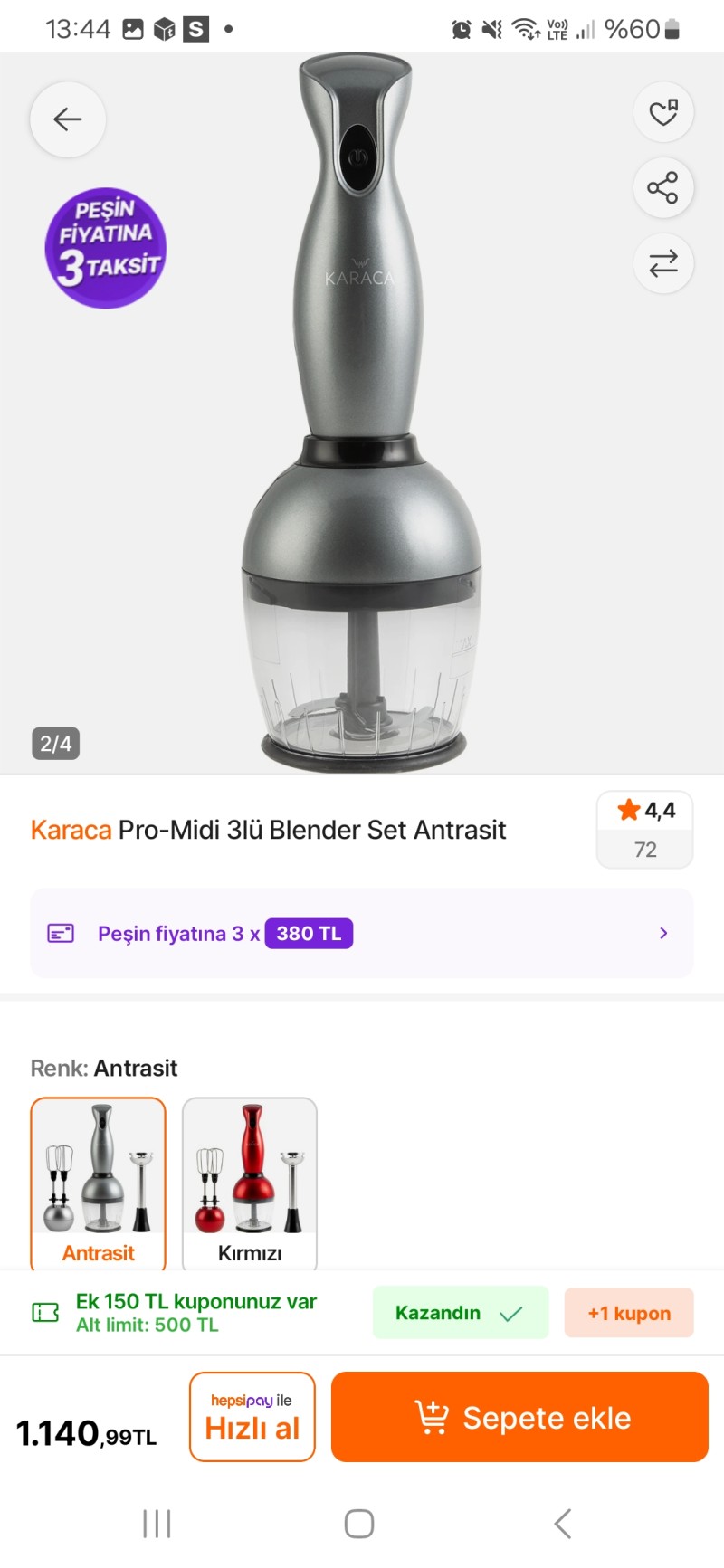The image size is (724, 1568).
Task: Add item with Sepete ekle
Action: click(519, 1417)
